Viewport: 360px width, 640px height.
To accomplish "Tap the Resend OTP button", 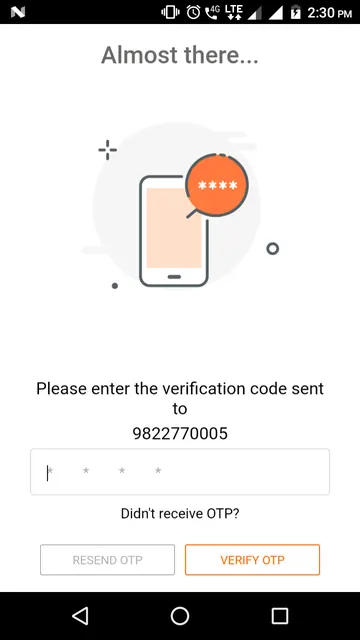I will coord(107,560).
